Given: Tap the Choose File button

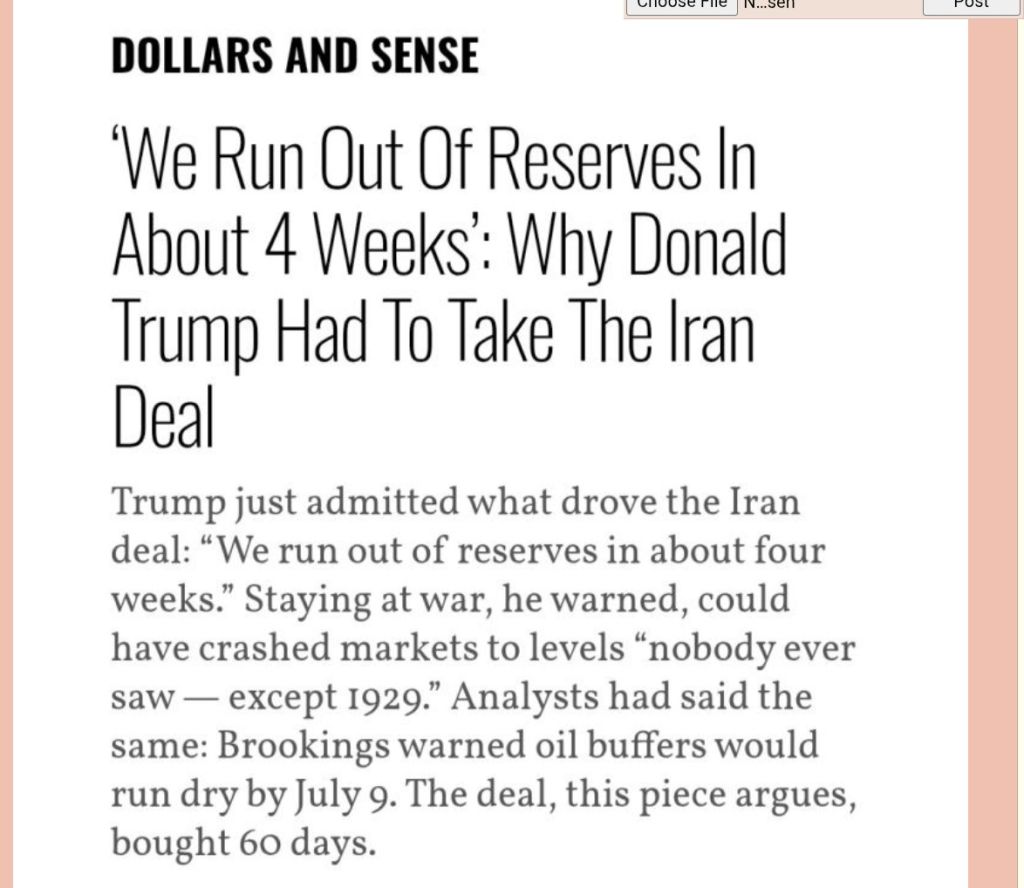Looking at the screenshot, I should click(681, 5).
